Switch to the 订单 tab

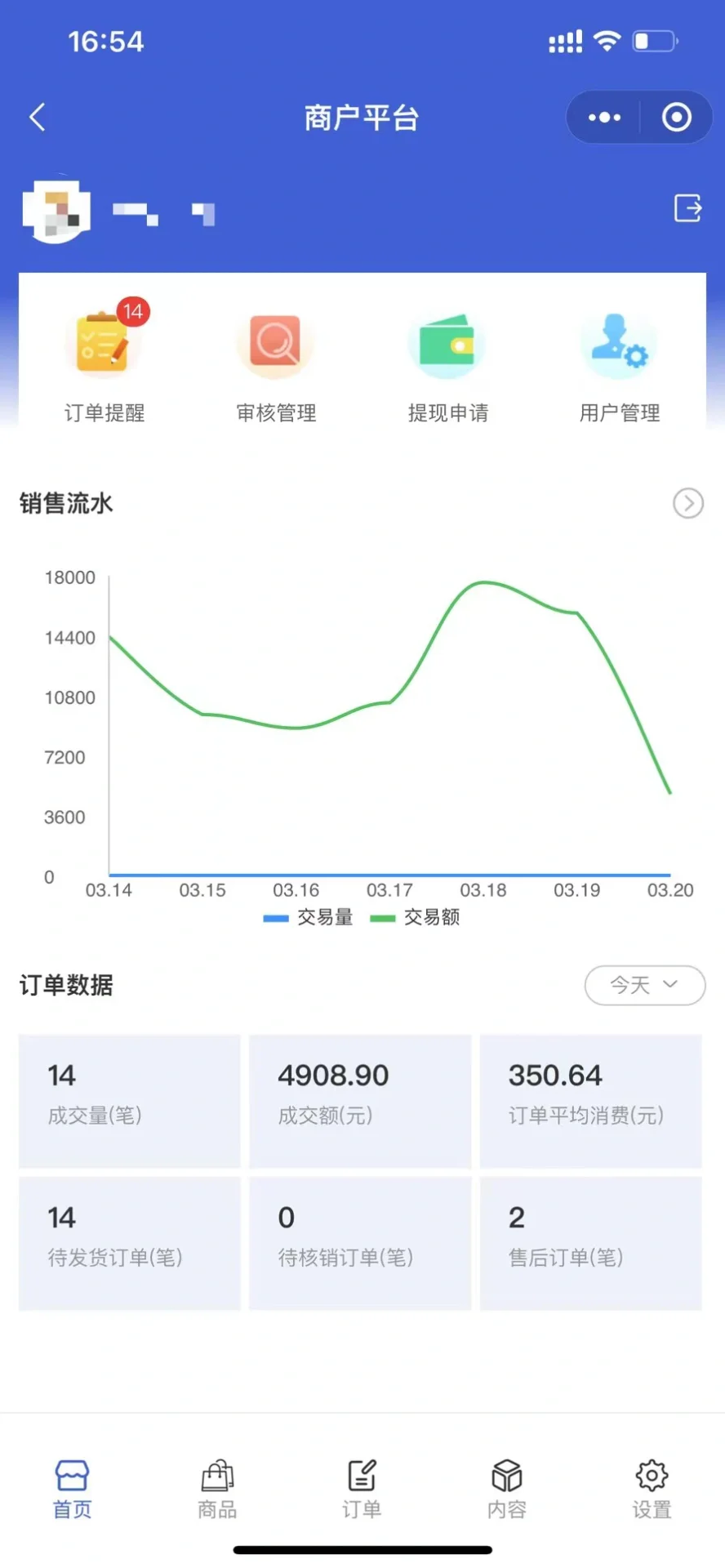362,1490
